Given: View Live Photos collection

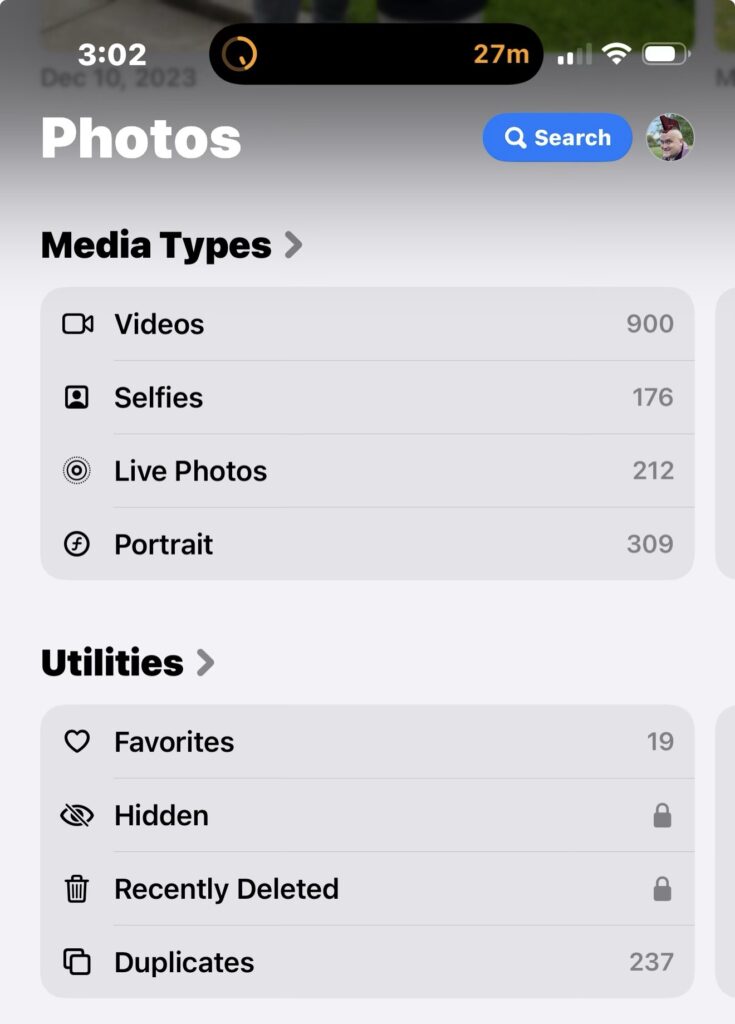Looking at the screenshot, I should [367, 471].
